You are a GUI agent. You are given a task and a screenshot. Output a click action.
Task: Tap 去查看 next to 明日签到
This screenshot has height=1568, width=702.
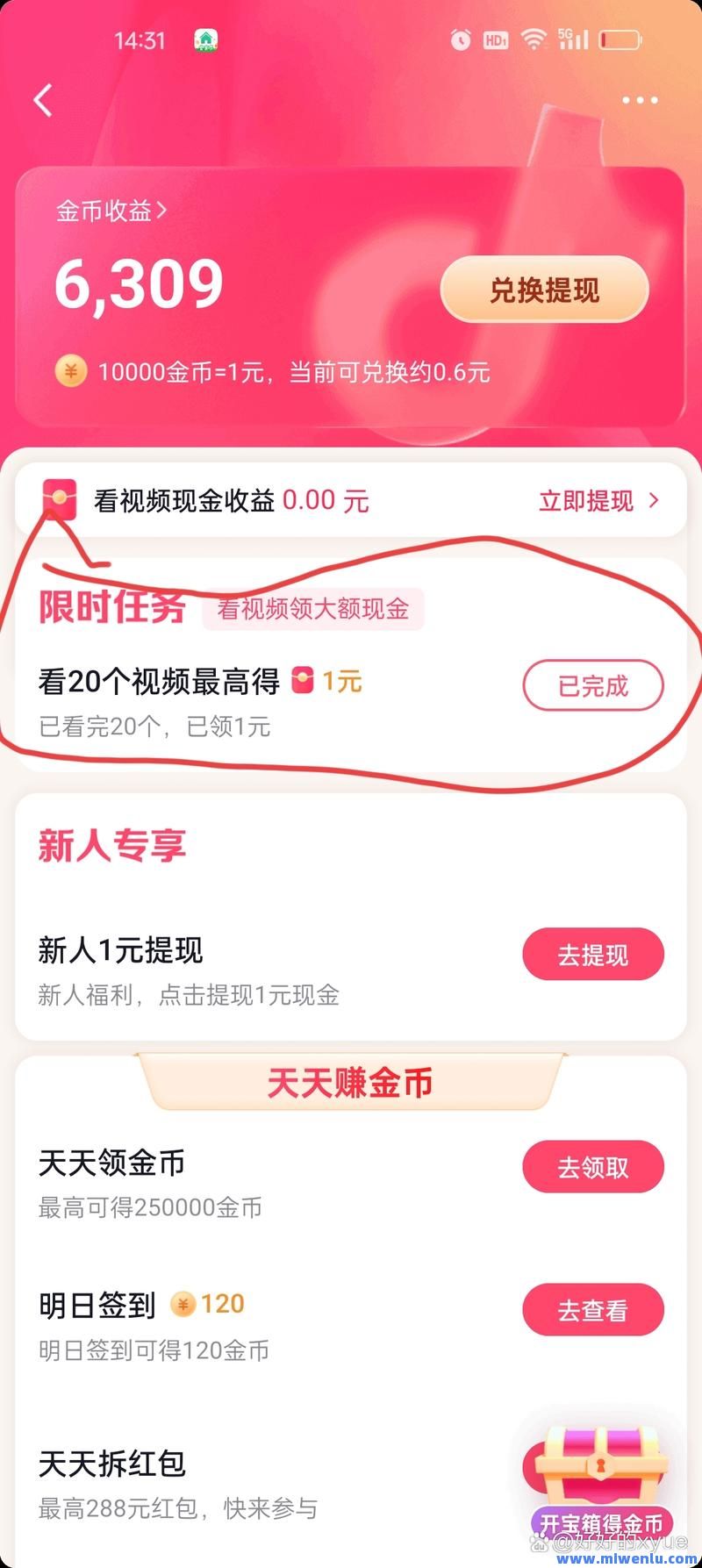coord(593,1310)
